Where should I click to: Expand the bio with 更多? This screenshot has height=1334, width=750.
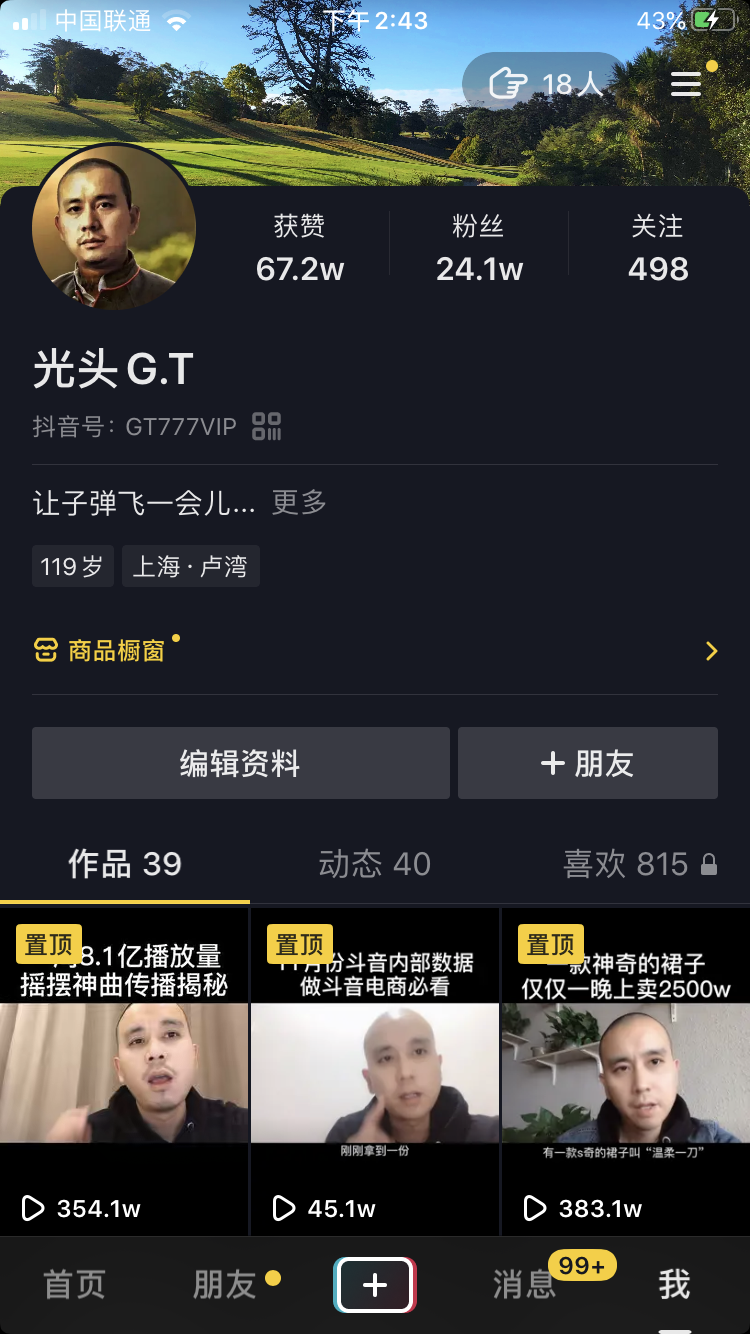[297, 503]
